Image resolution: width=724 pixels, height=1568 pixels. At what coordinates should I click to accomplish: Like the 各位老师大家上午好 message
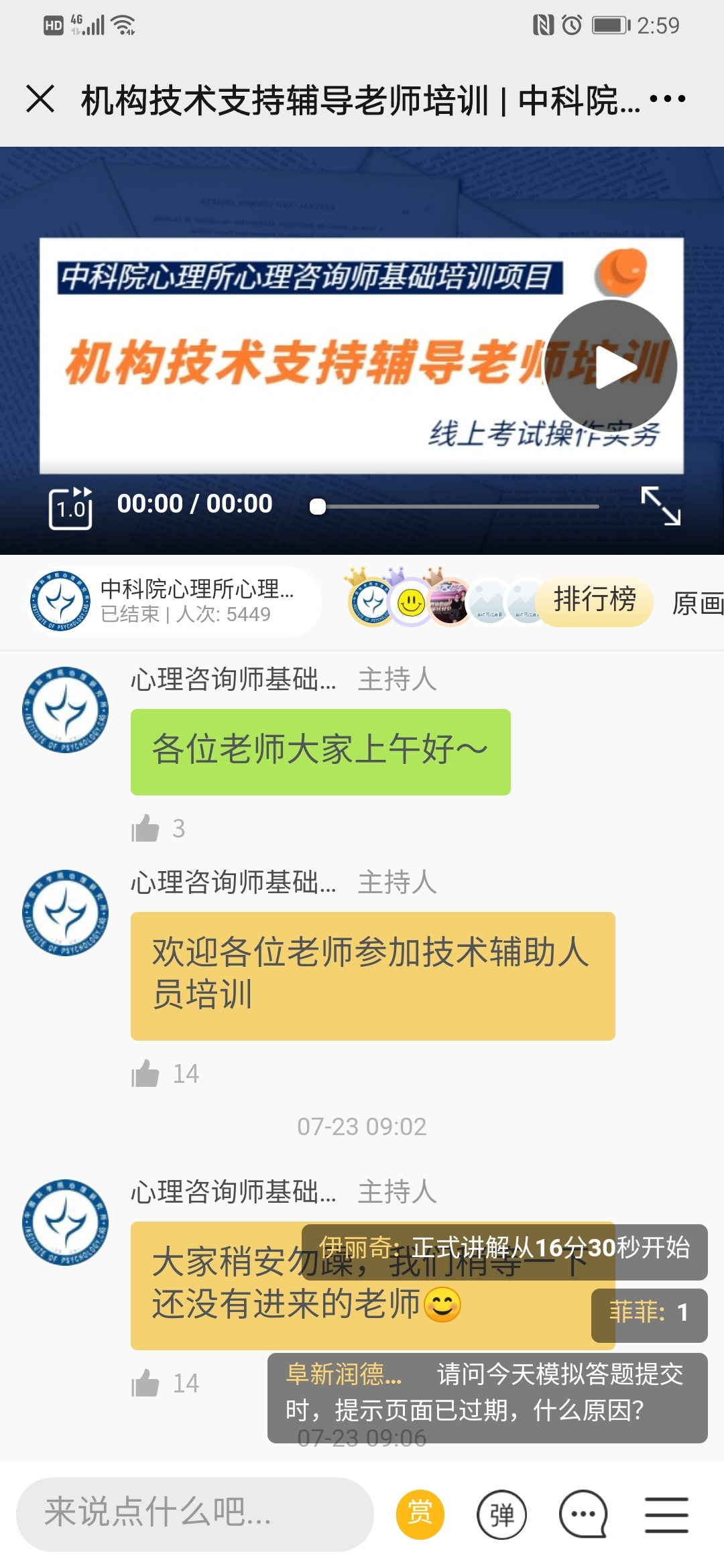145,828
